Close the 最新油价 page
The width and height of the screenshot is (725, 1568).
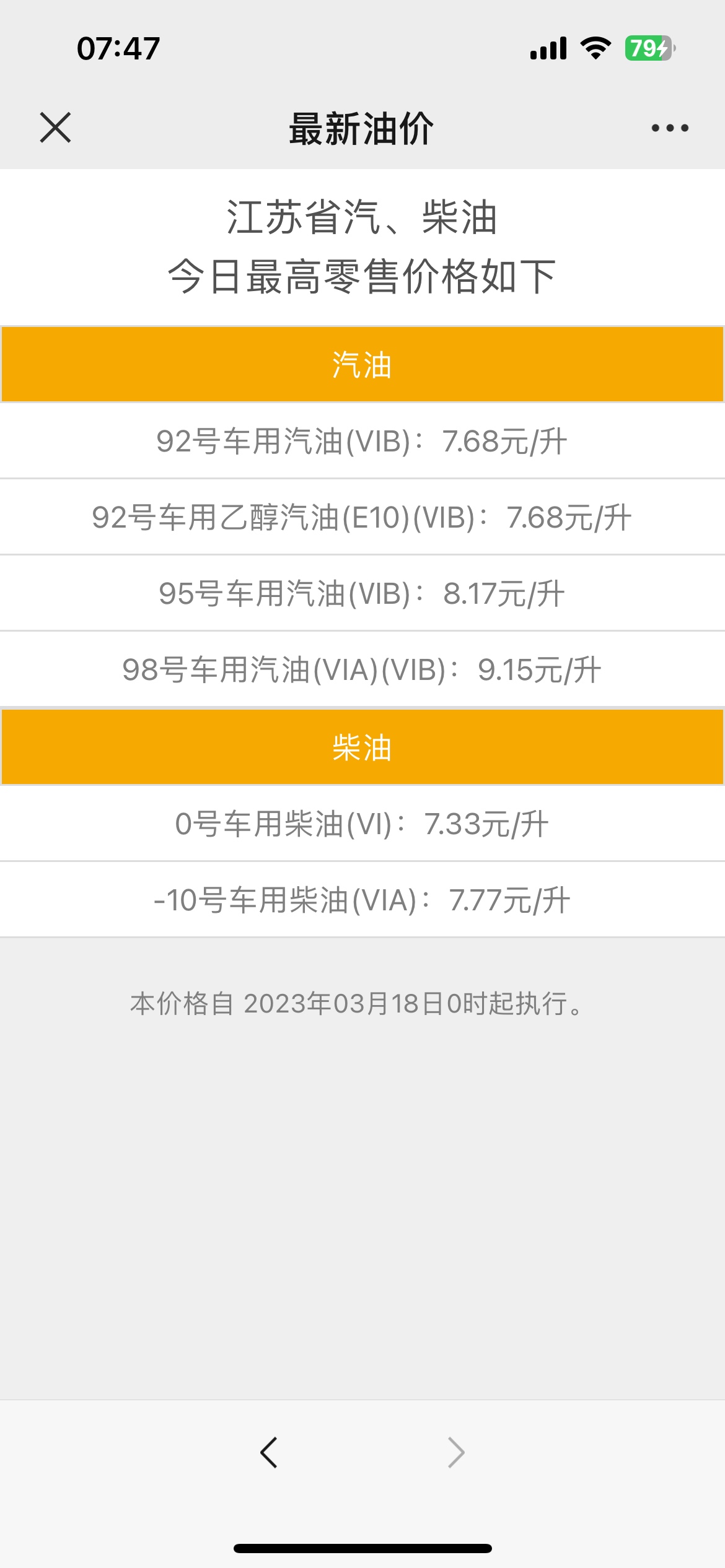[x=55, y=128]
